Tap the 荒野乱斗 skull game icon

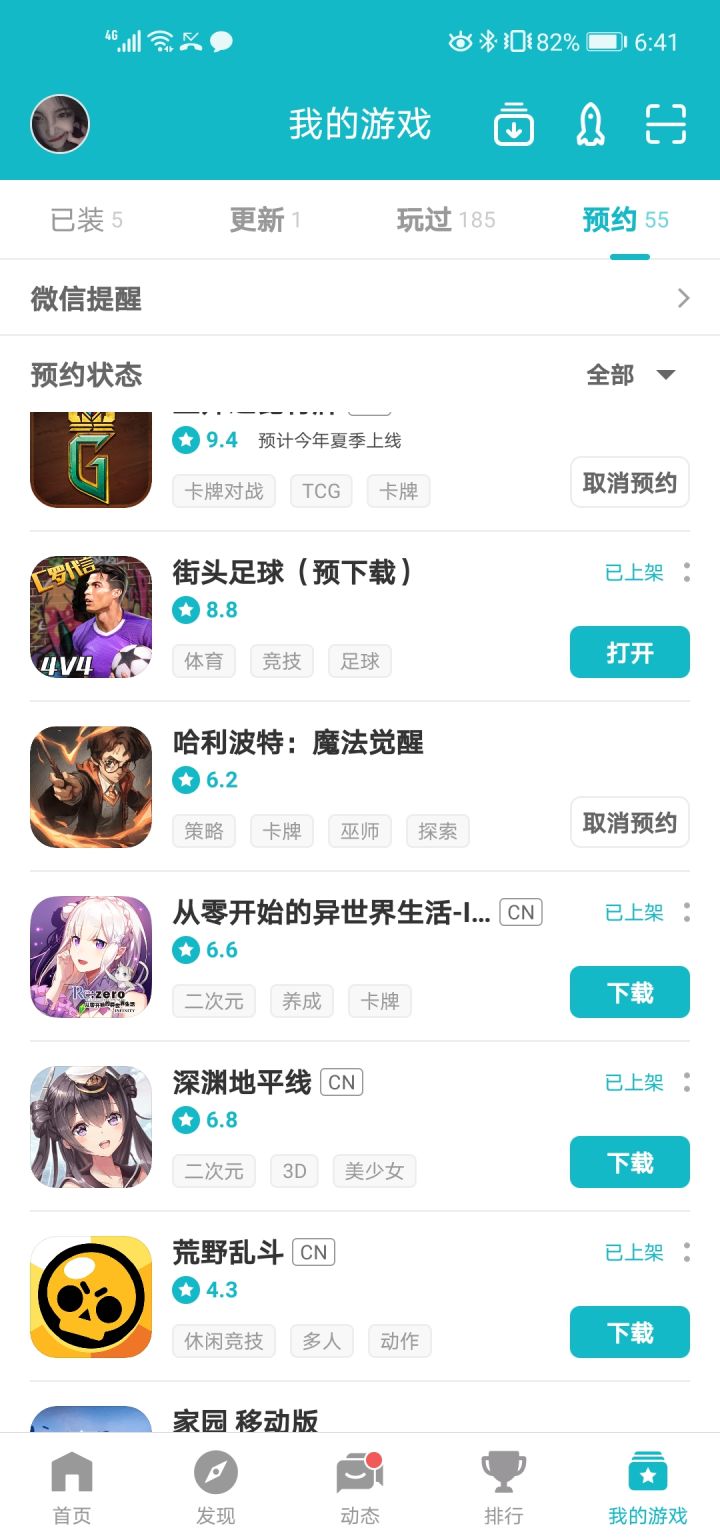pos(90,1297)
